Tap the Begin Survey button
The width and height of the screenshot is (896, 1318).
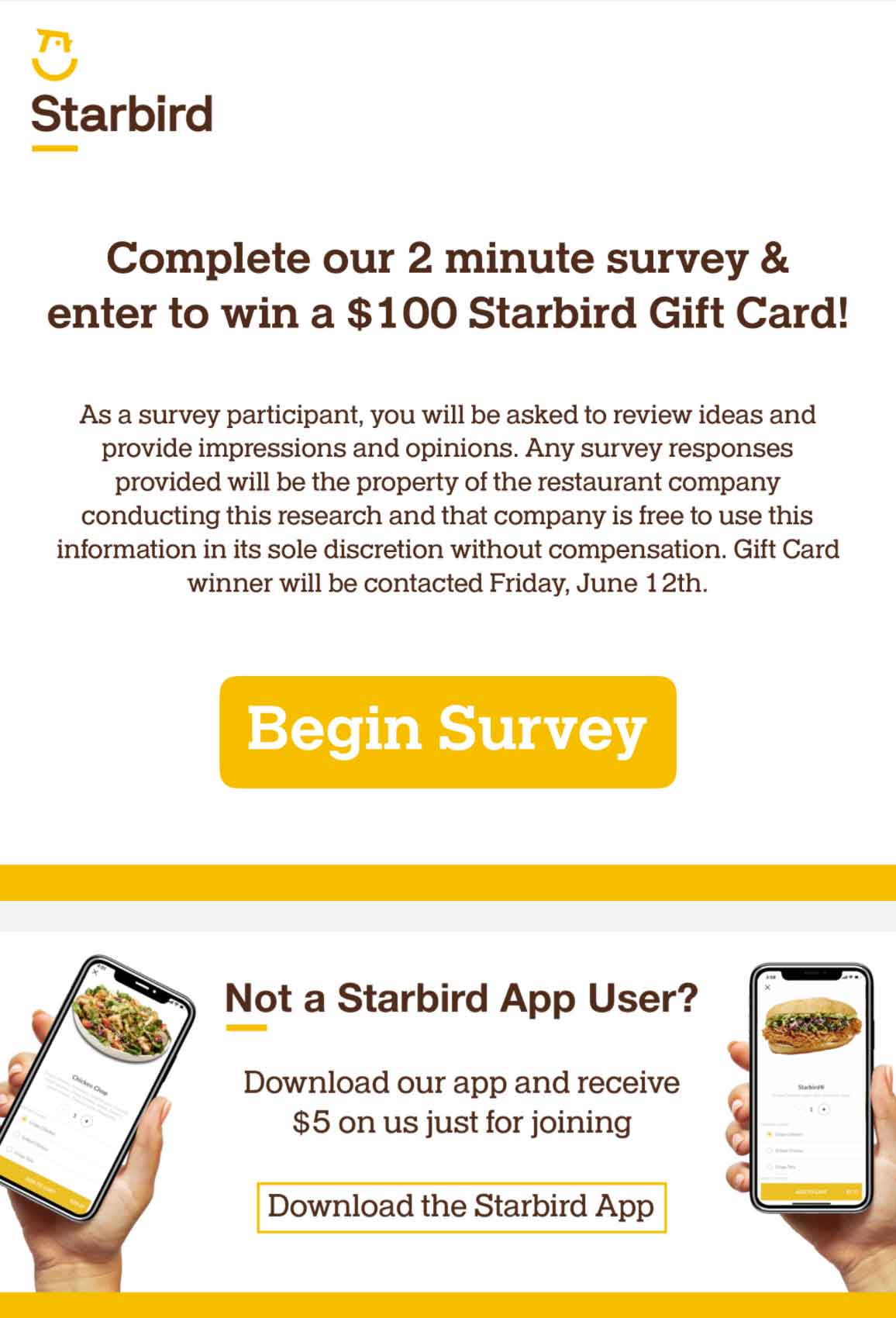point(447,731)
